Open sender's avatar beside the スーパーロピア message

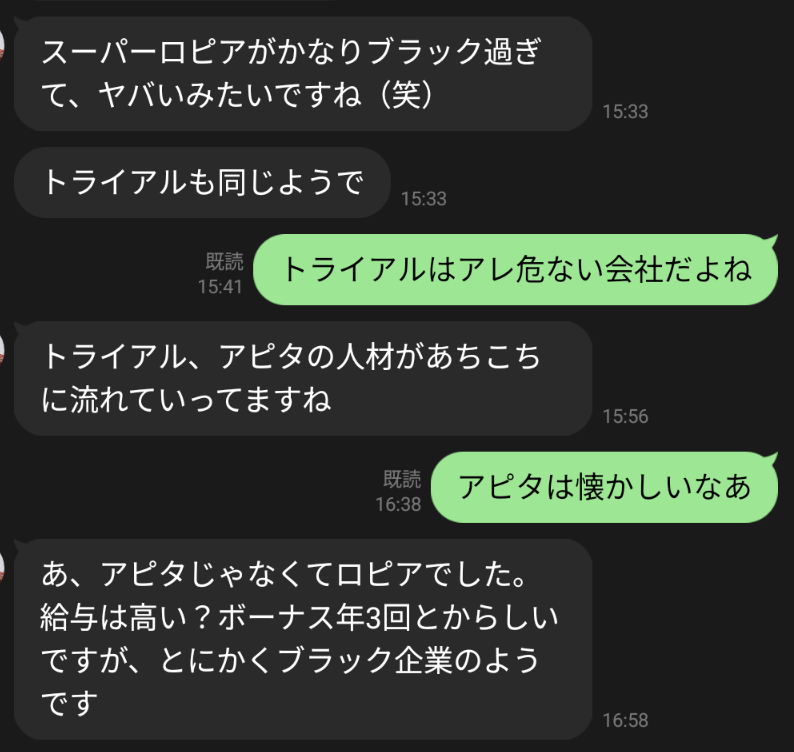pos(4,43)
